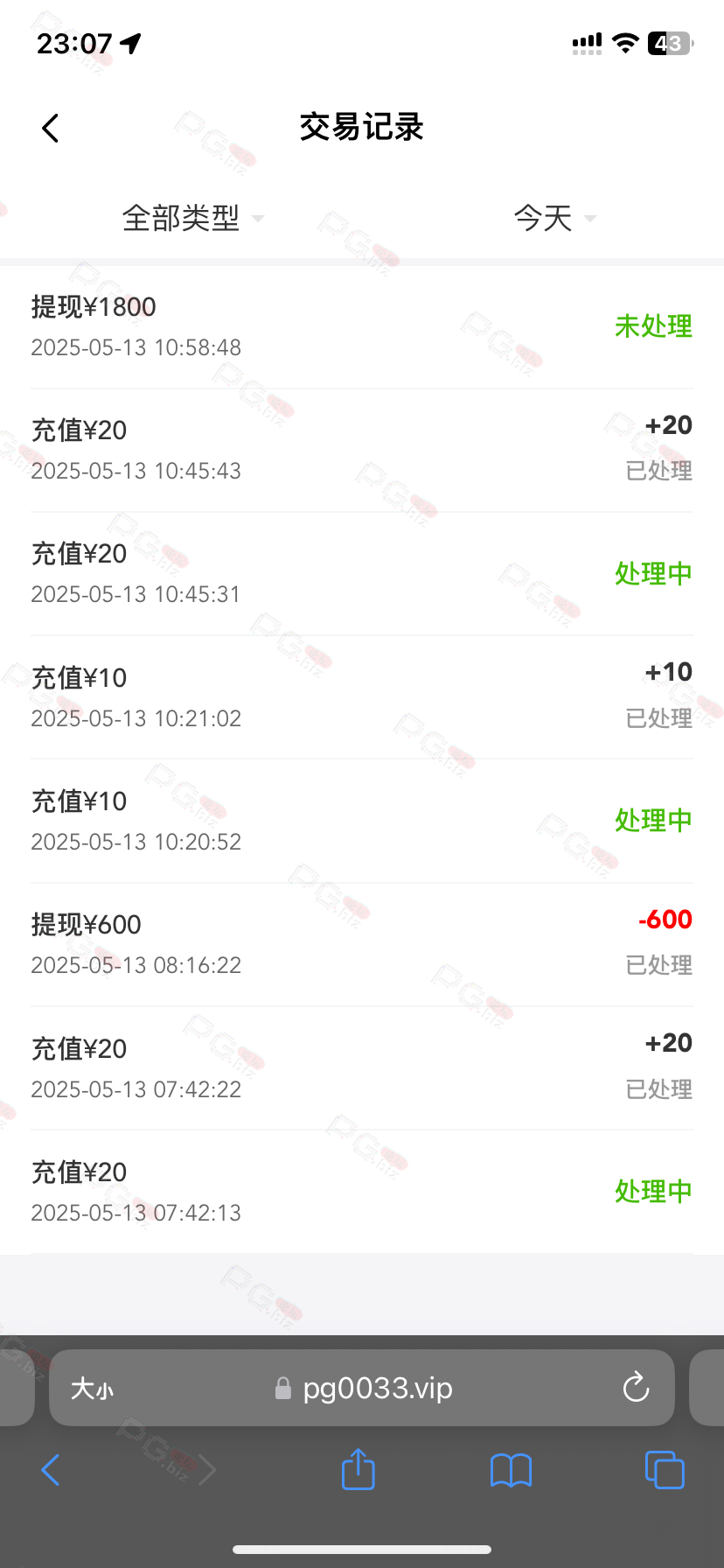Reload the pg0033.vip page
The height and width of the screenshot is (1568, 724).
click(636, 1387)
